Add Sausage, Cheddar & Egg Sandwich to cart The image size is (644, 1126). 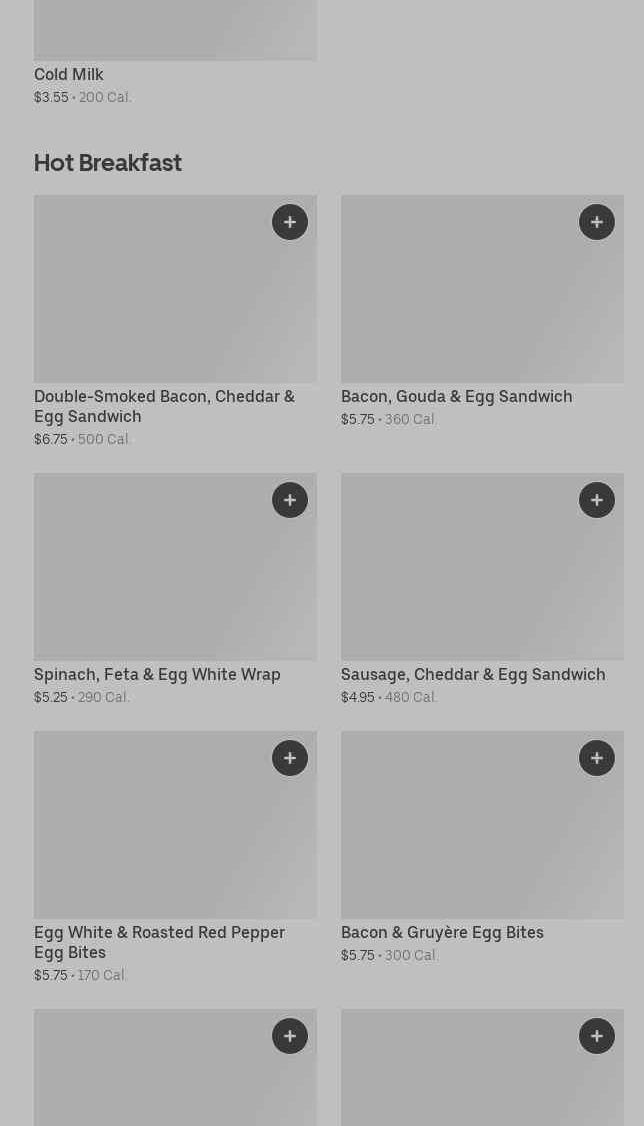pyautogui.click(x=597, y=500)
